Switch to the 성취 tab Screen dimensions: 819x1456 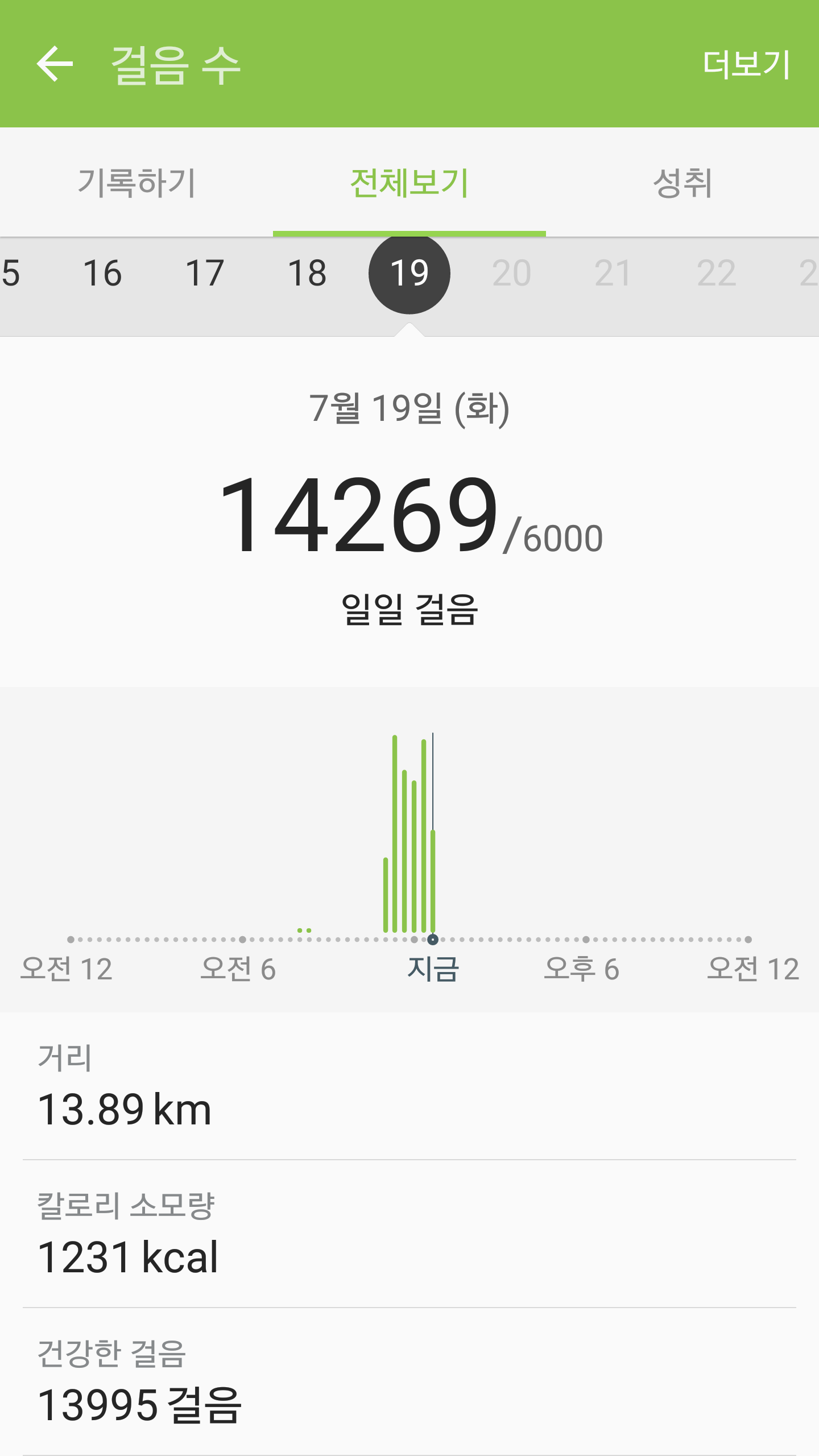(x=682, y=183)
